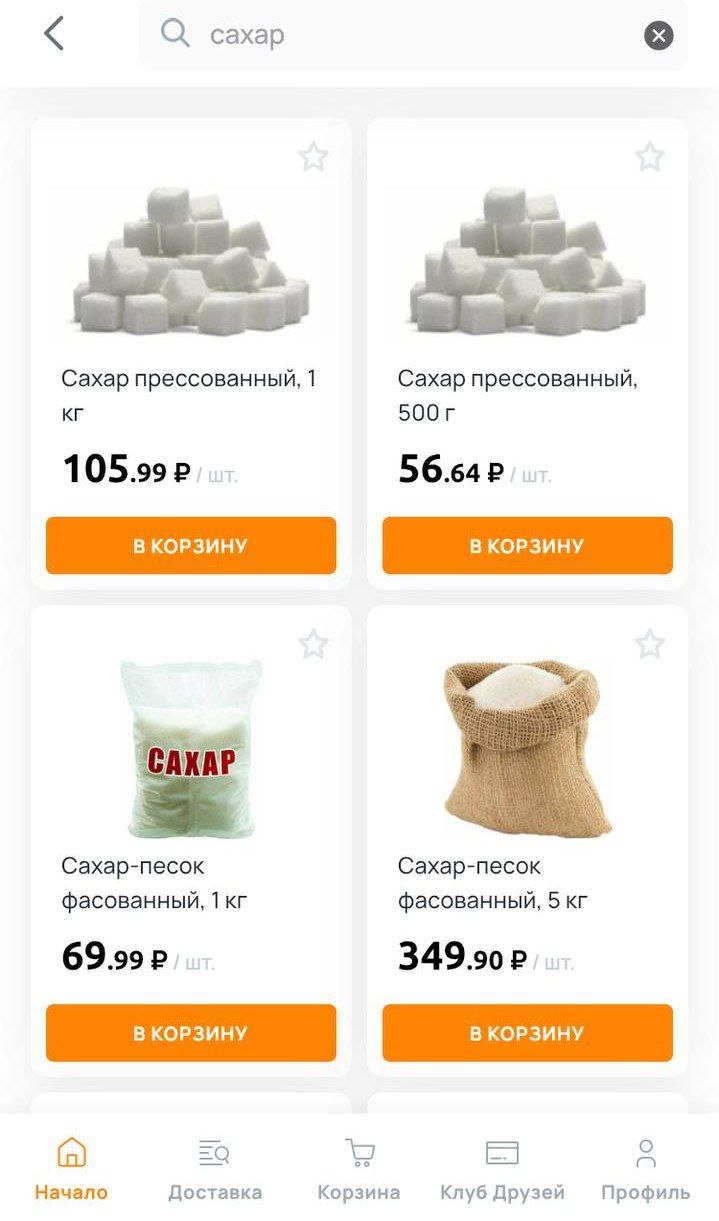Favorite Сахар-песок фасованный 1 кг

313,644
